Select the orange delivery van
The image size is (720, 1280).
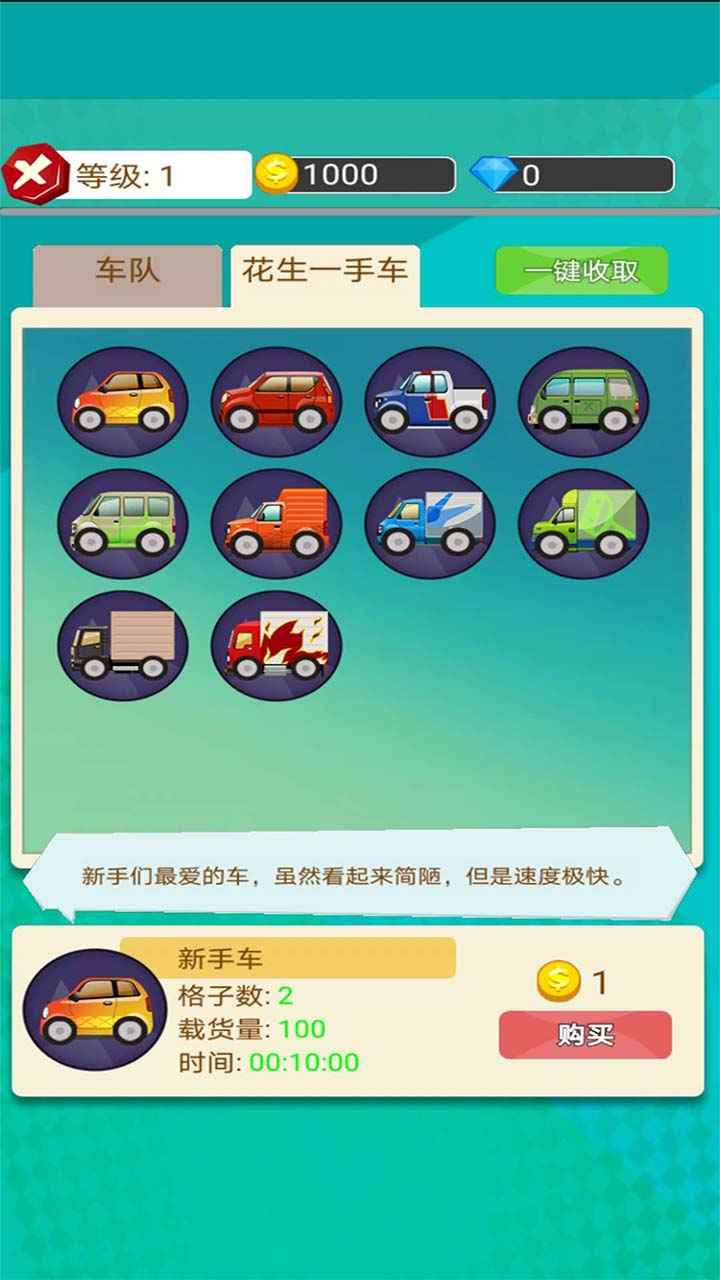coord(276,523)
